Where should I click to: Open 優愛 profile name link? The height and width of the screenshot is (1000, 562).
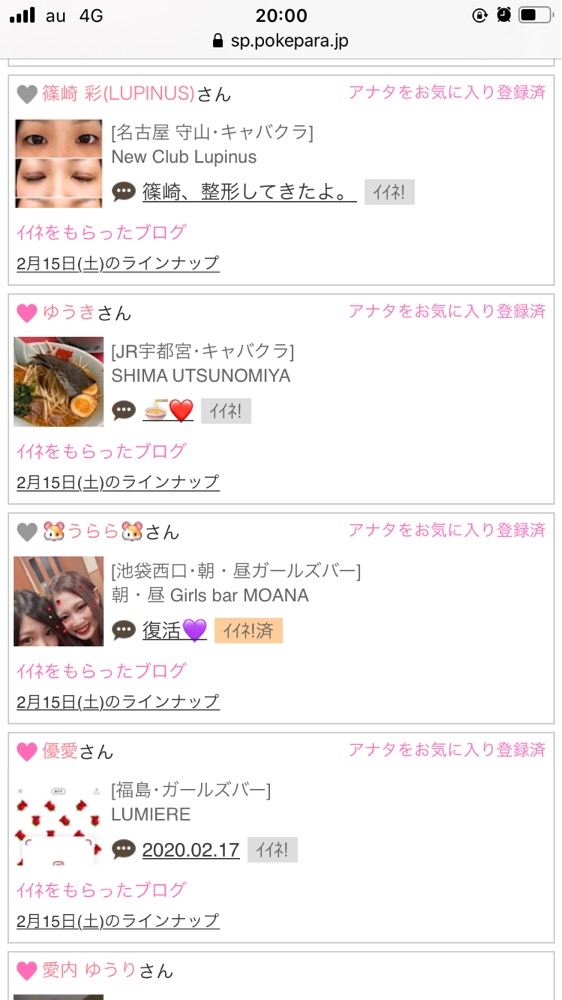pyautogui.click(x=60, y=751)
